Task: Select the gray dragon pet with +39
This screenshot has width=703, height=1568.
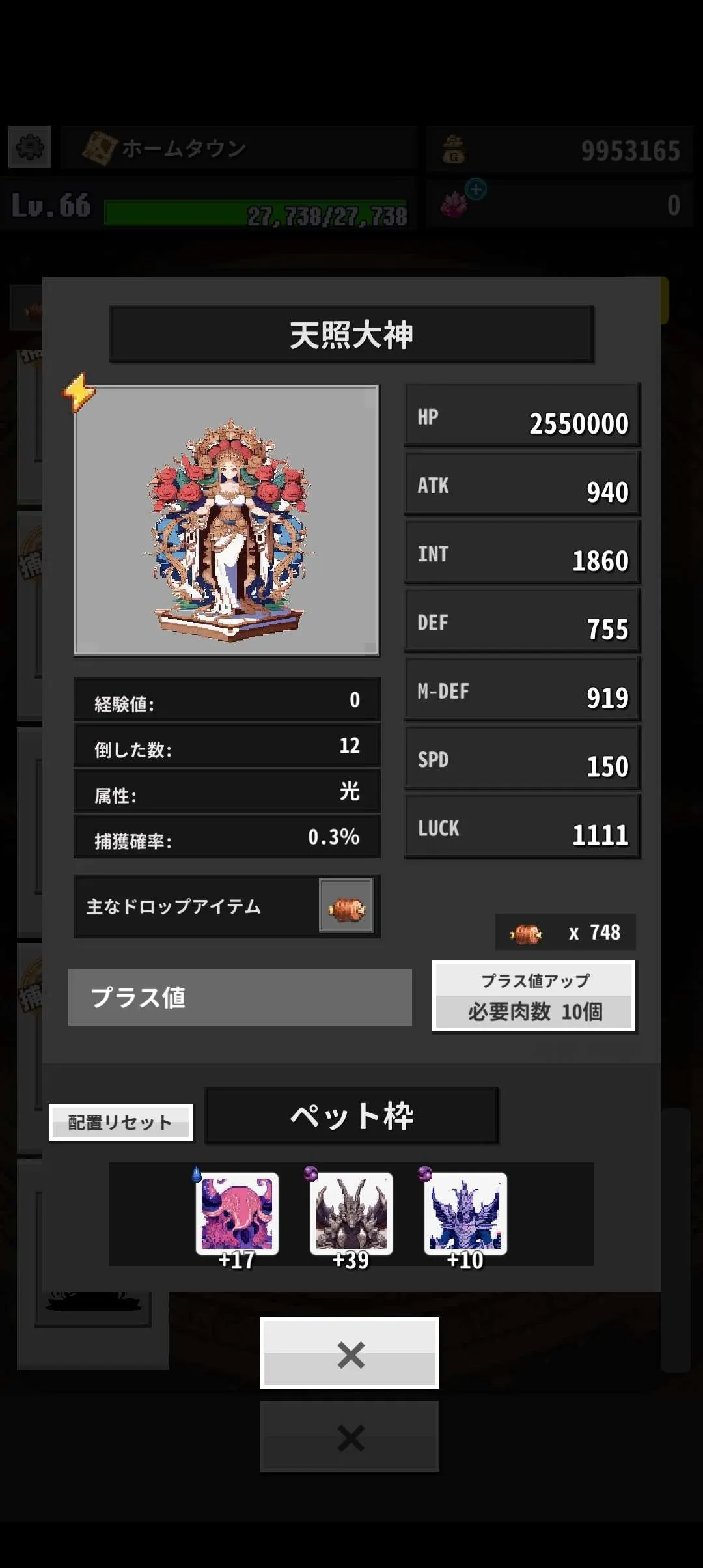Action: [x=351, y=1214]
